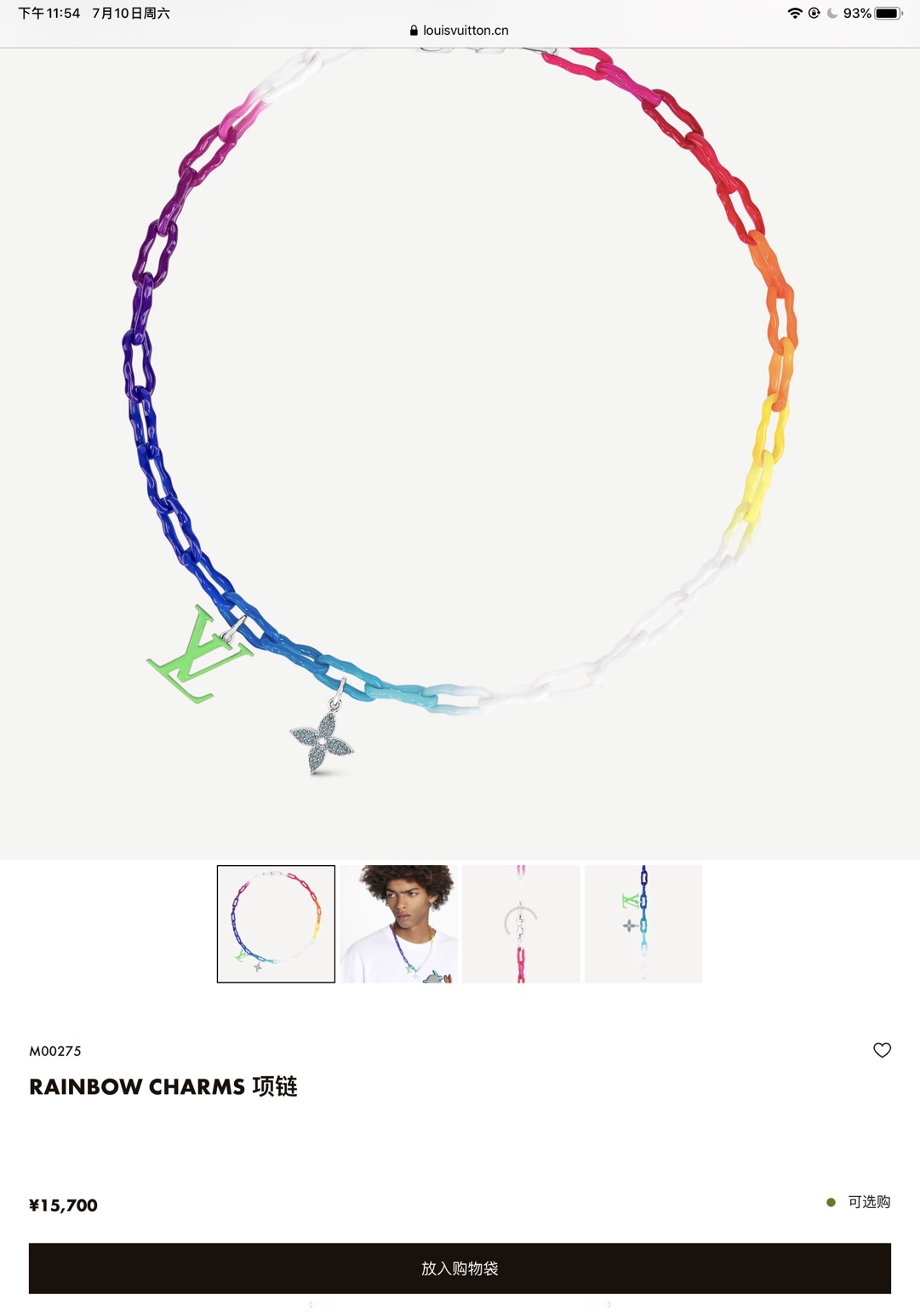The height and width of the screenshot is (1316, 920).
Task: Open the blue chain charms close-up thumbnail
Action: tap(643, 924)
